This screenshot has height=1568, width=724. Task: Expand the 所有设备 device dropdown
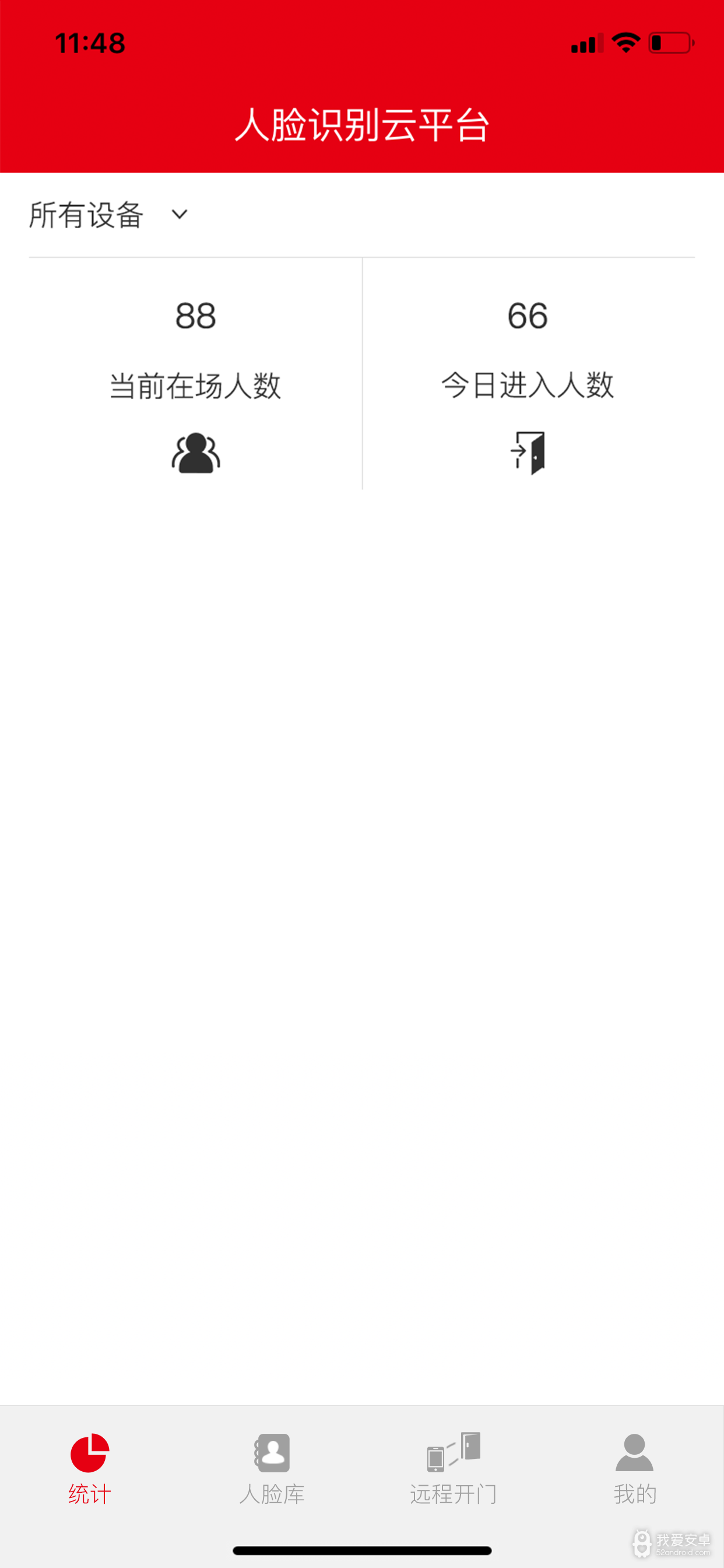coord(110,215)
